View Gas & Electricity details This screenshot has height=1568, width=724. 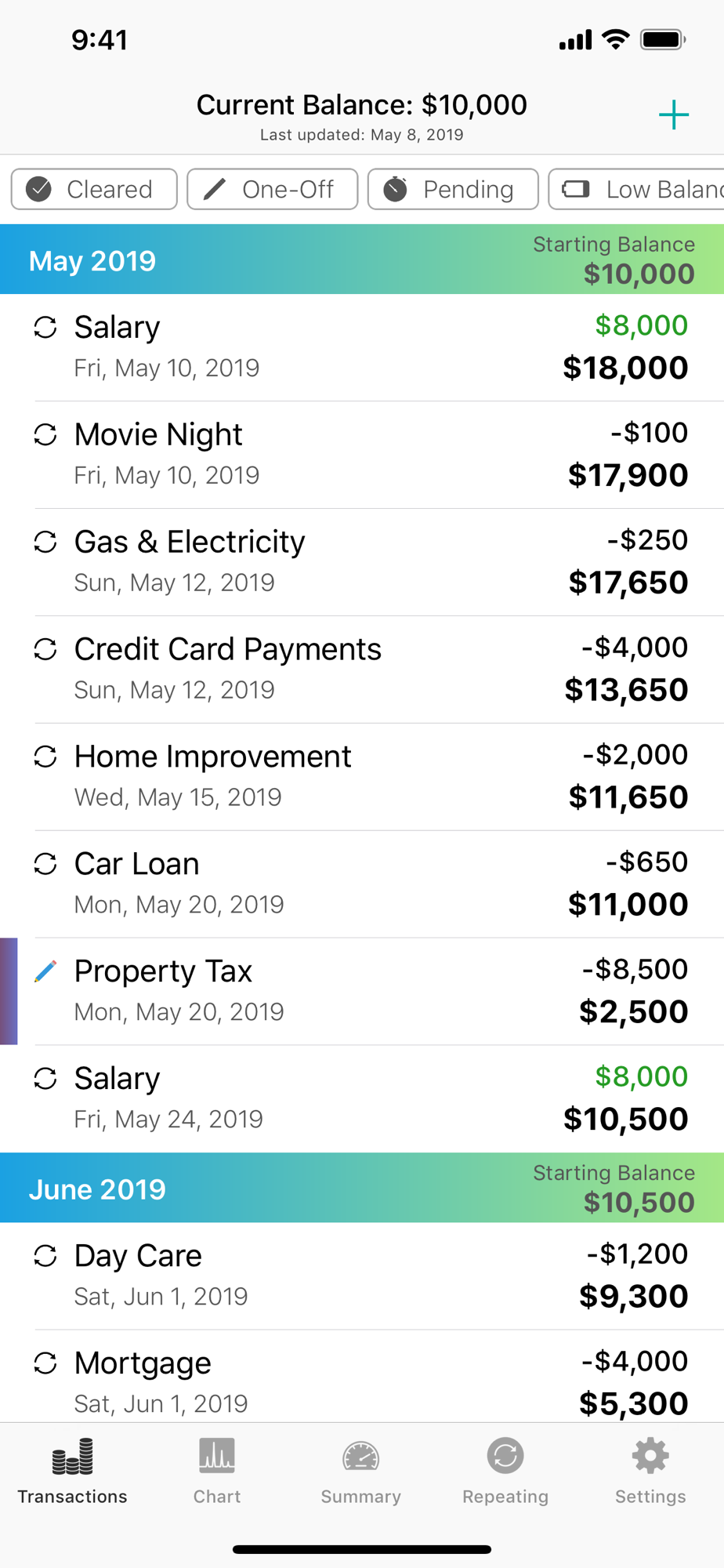(x=362, y=562)
